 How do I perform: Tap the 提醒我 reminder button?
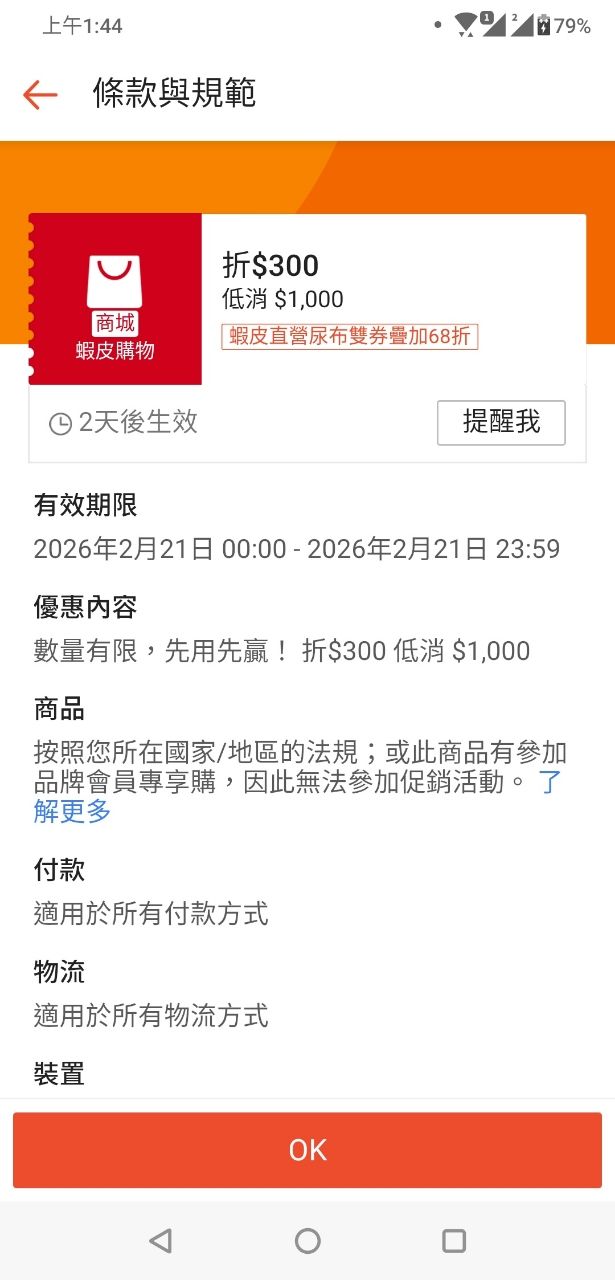(x=501, y=423)
